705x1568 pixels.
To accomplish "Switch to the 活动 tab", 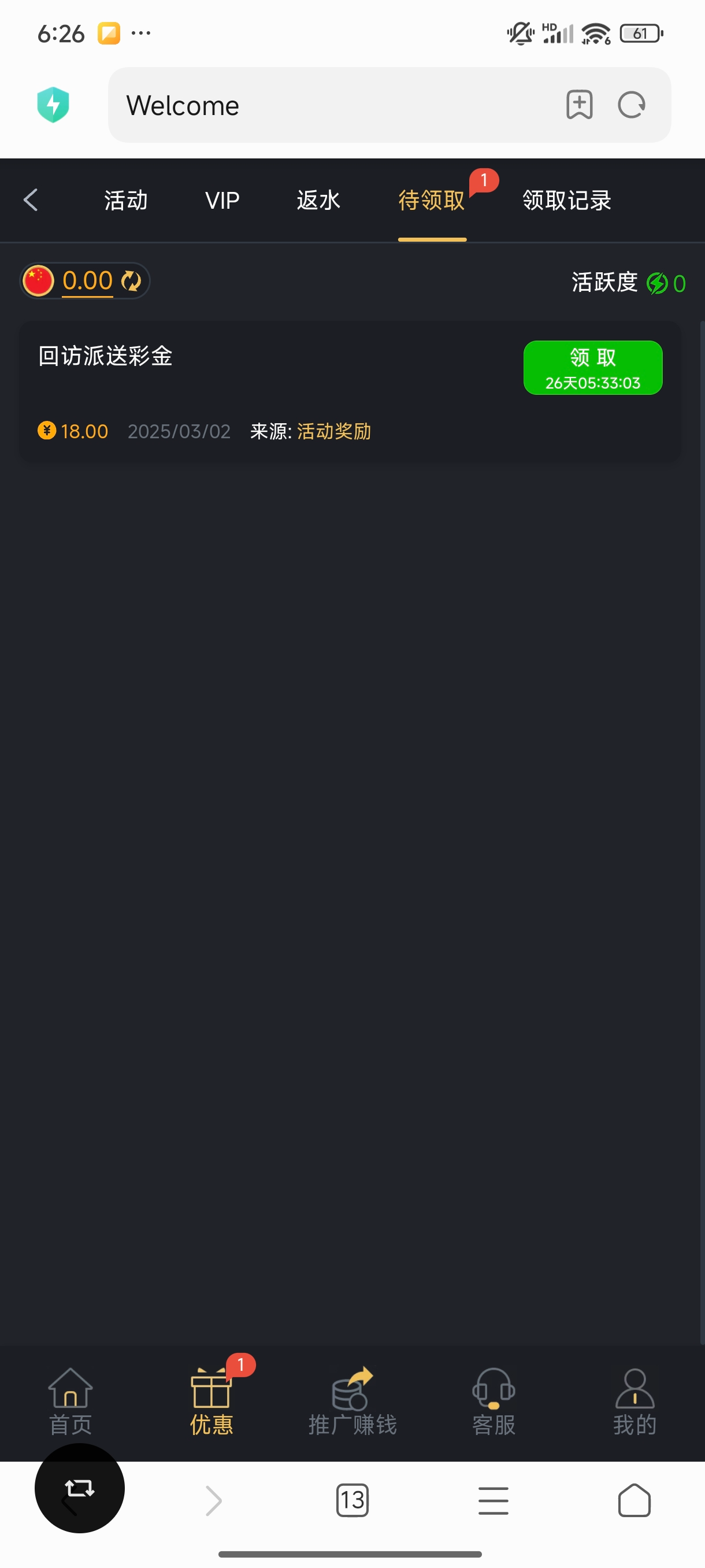I will pos(126,200).
